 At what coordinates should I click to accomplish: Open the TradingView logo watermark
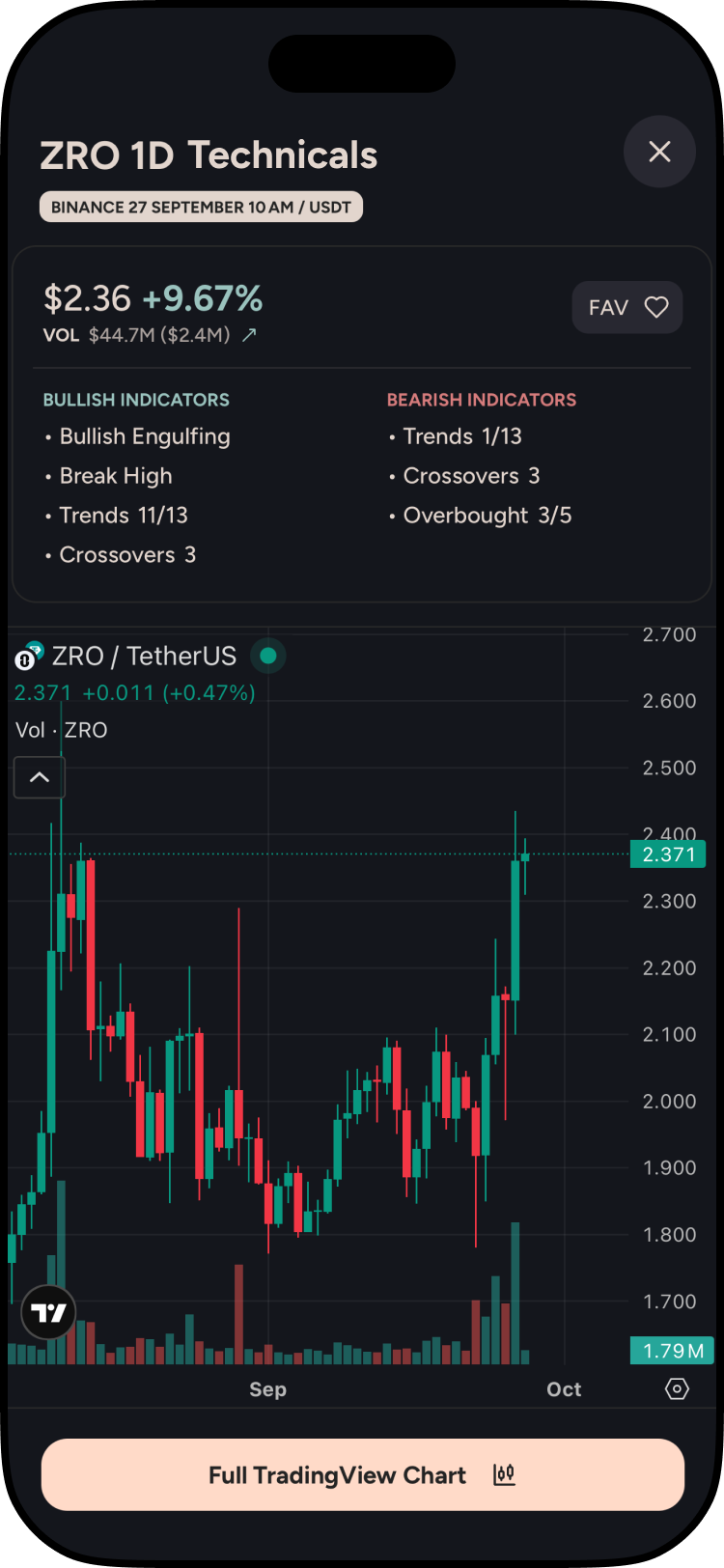tap(48, 1312)
